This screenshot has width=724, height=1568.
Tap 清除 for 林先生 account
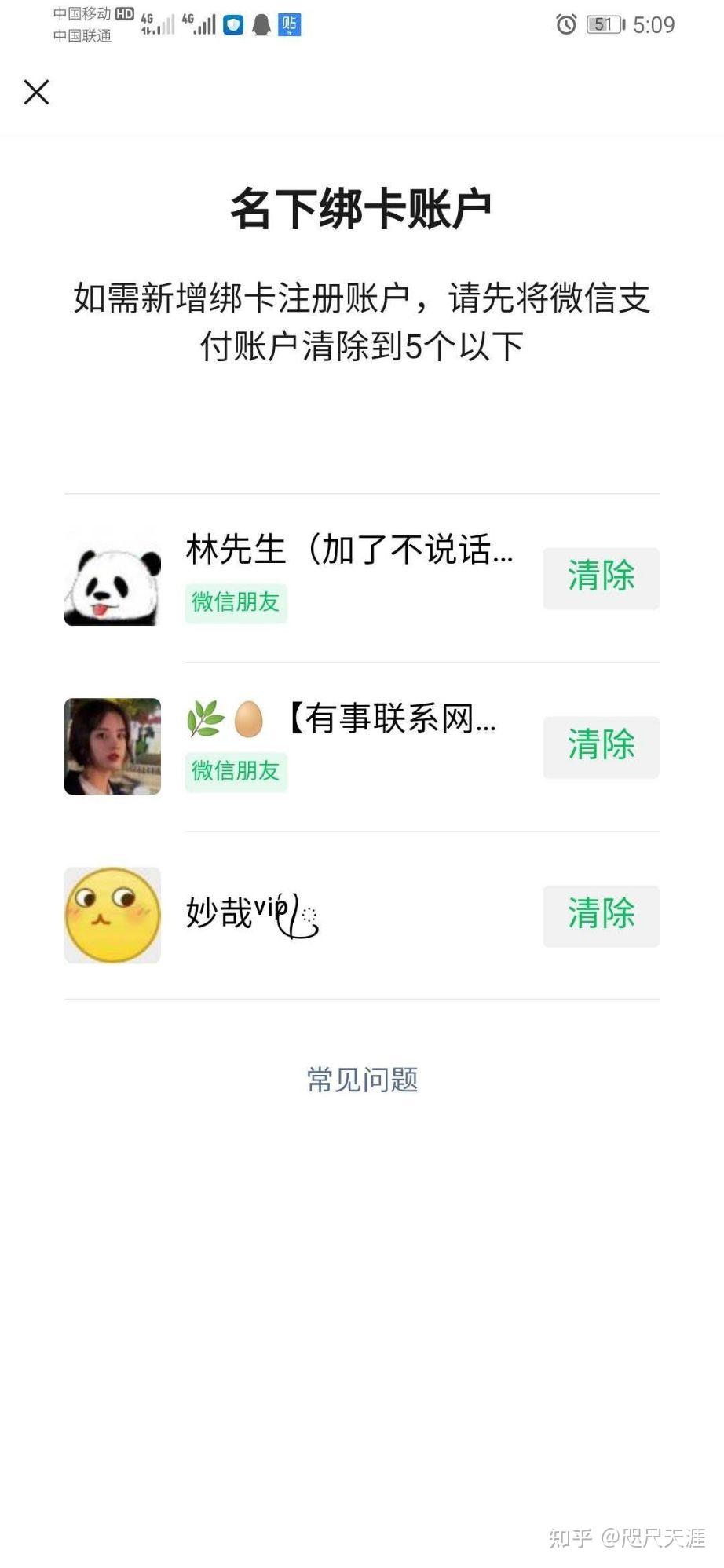pos(601,578)
